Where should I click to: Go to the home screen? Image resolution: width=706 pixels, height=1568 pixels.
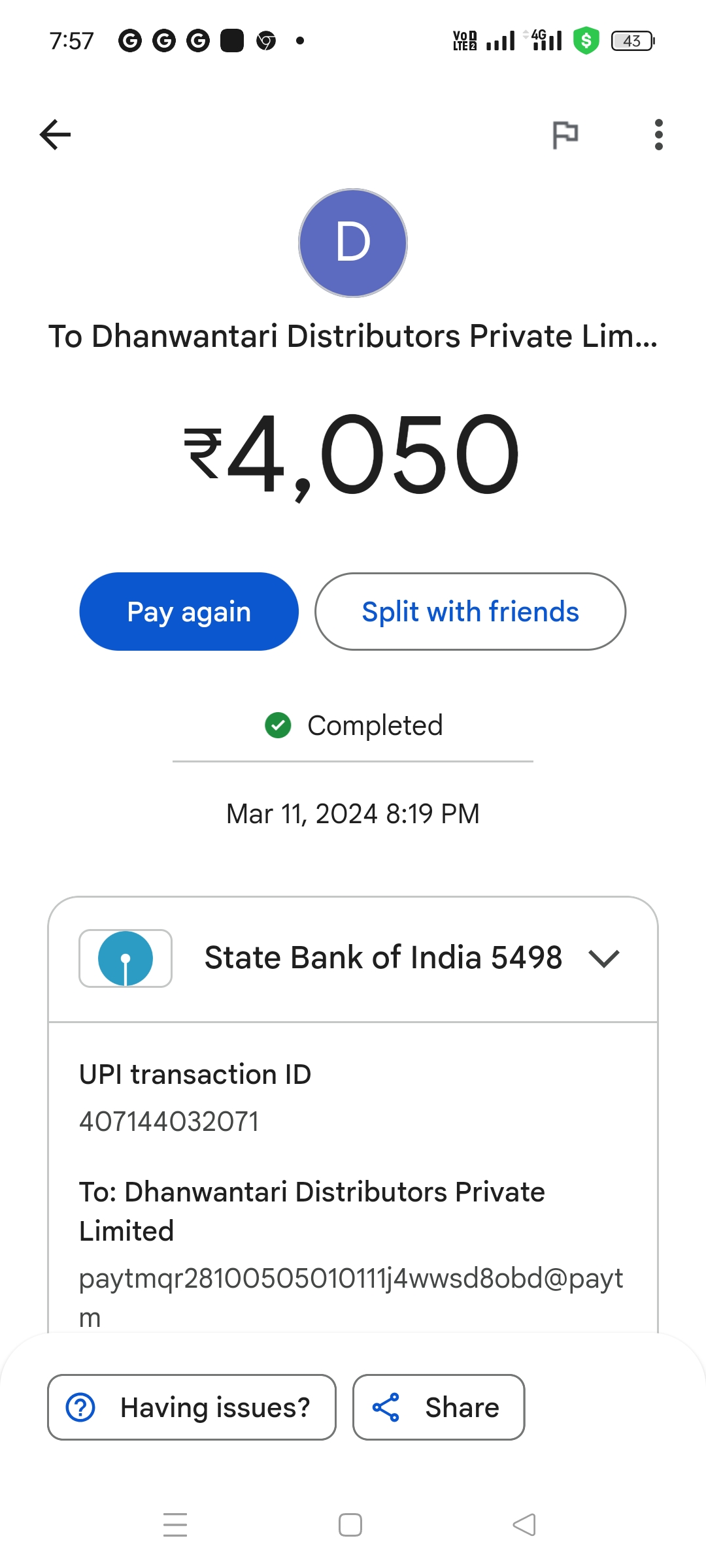point(350,1525)
